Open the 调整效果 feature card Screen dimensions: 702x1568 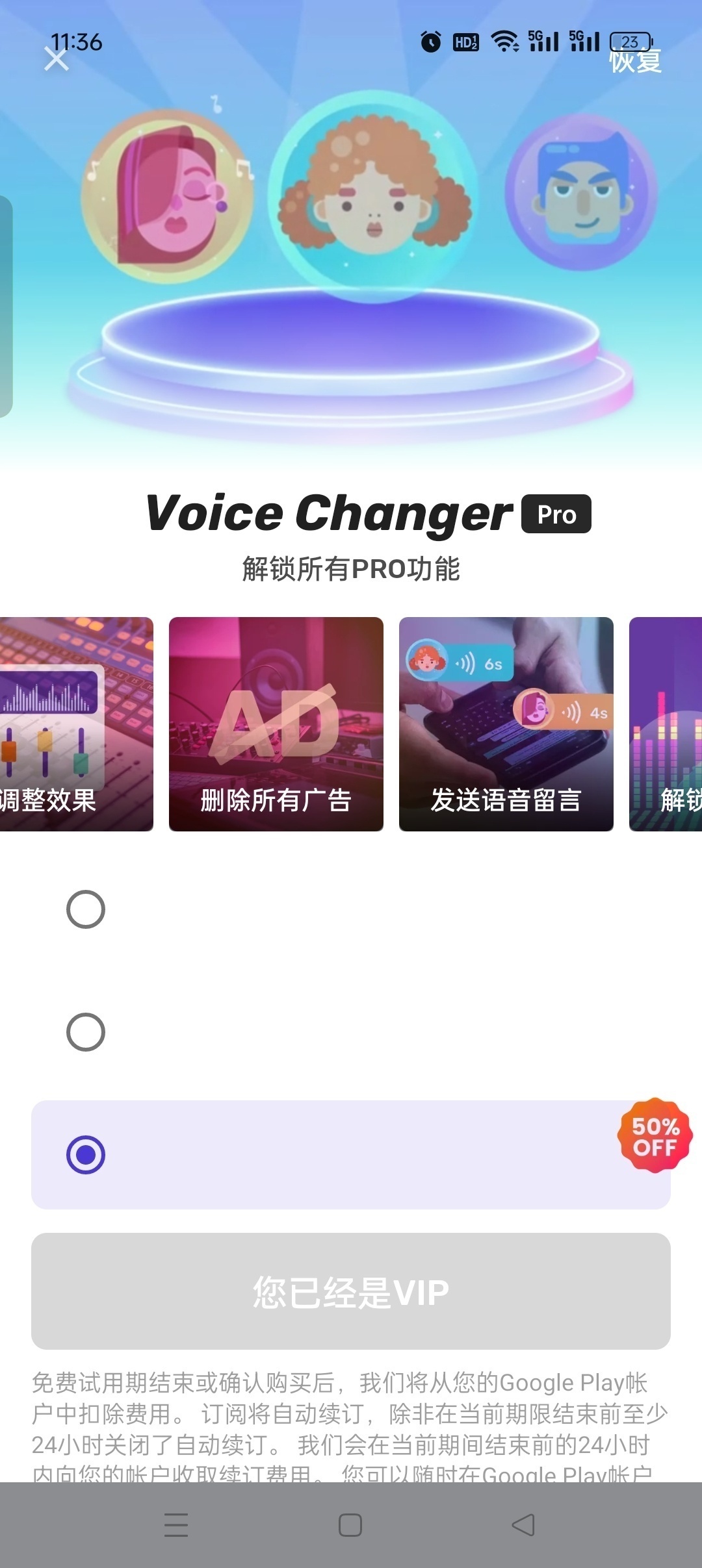77,724
